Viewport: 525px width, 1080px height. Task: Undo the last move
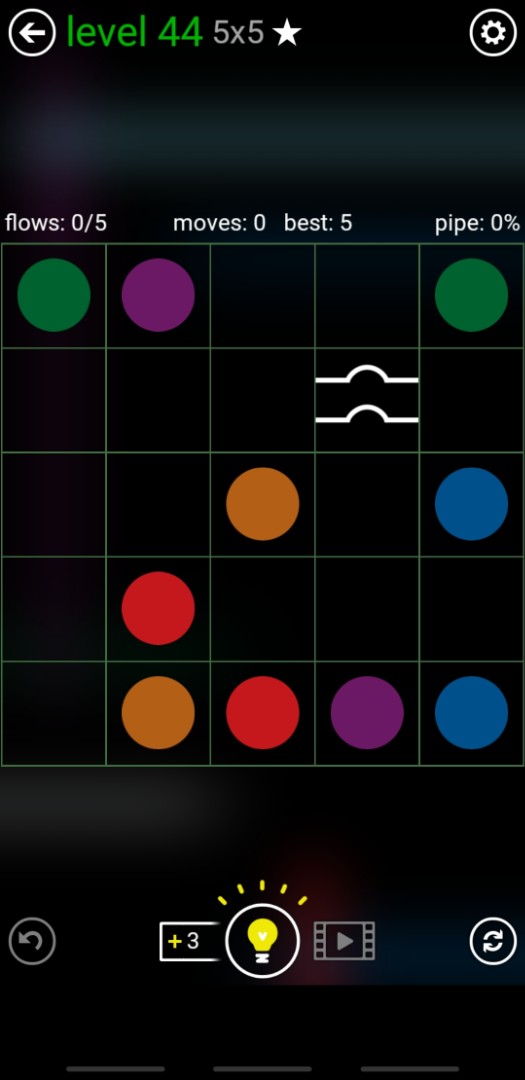coord(32,940)
